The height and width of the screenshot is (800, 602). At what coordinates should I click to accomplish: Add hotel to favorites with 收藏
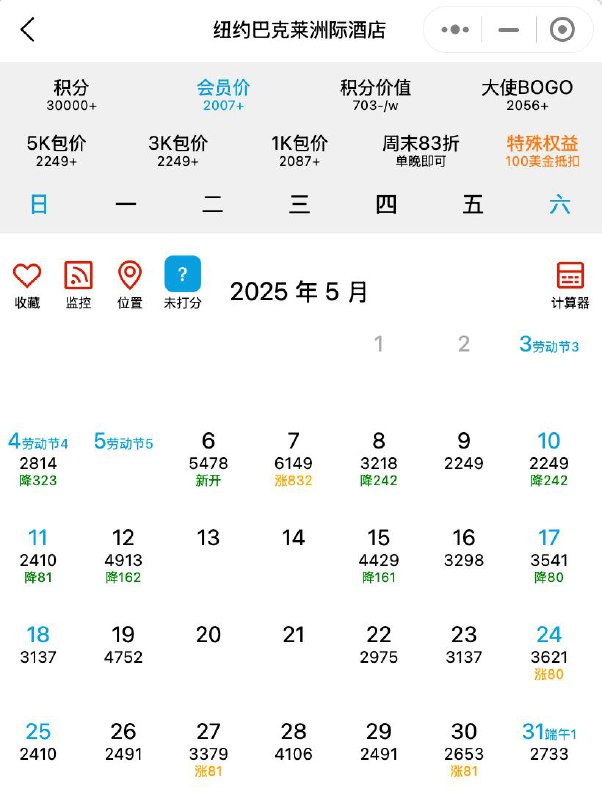pyautogui.click(x=27, y=283)
